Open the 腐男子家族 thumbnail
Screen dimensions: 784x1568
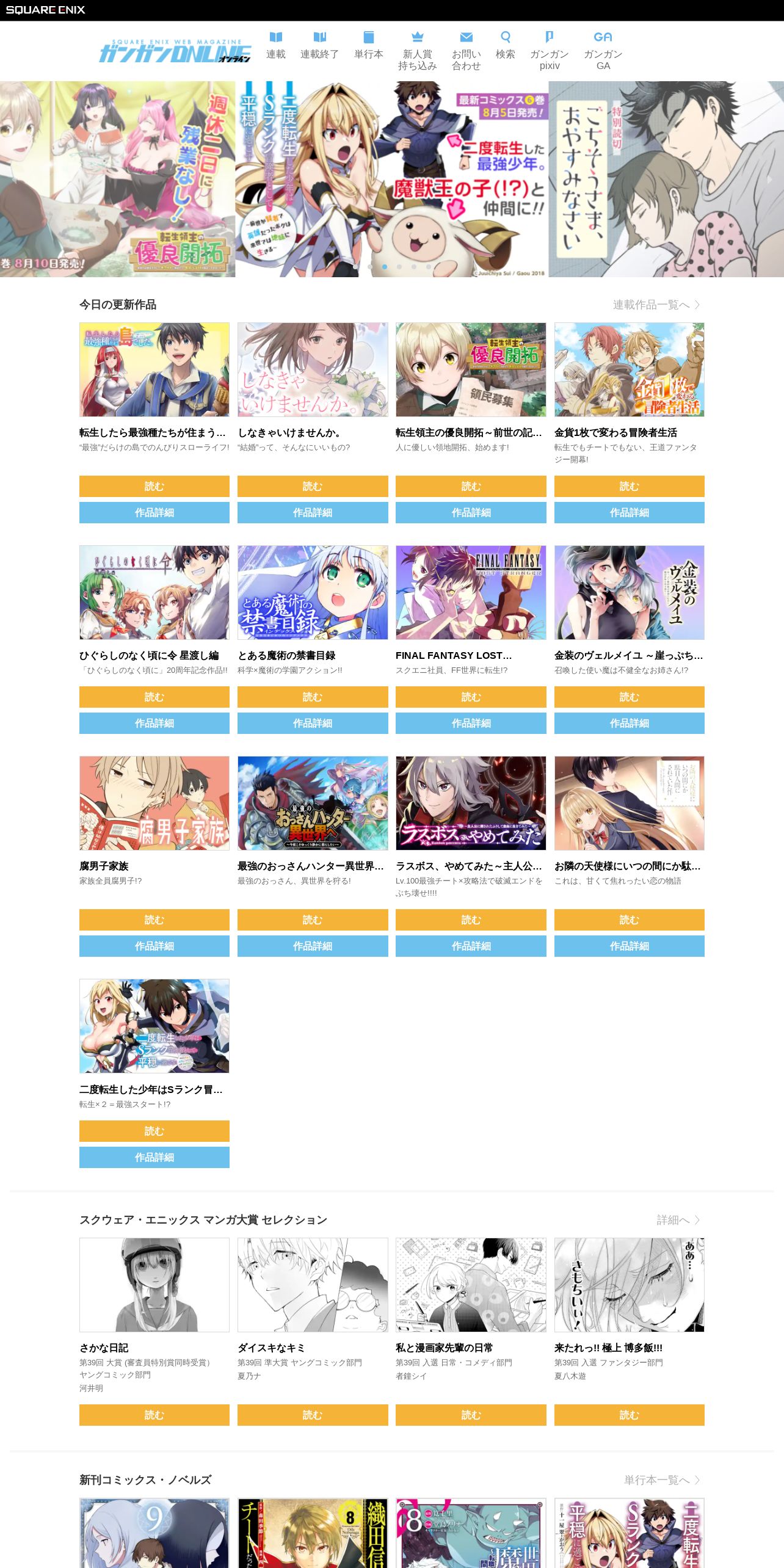pos(154,804)
